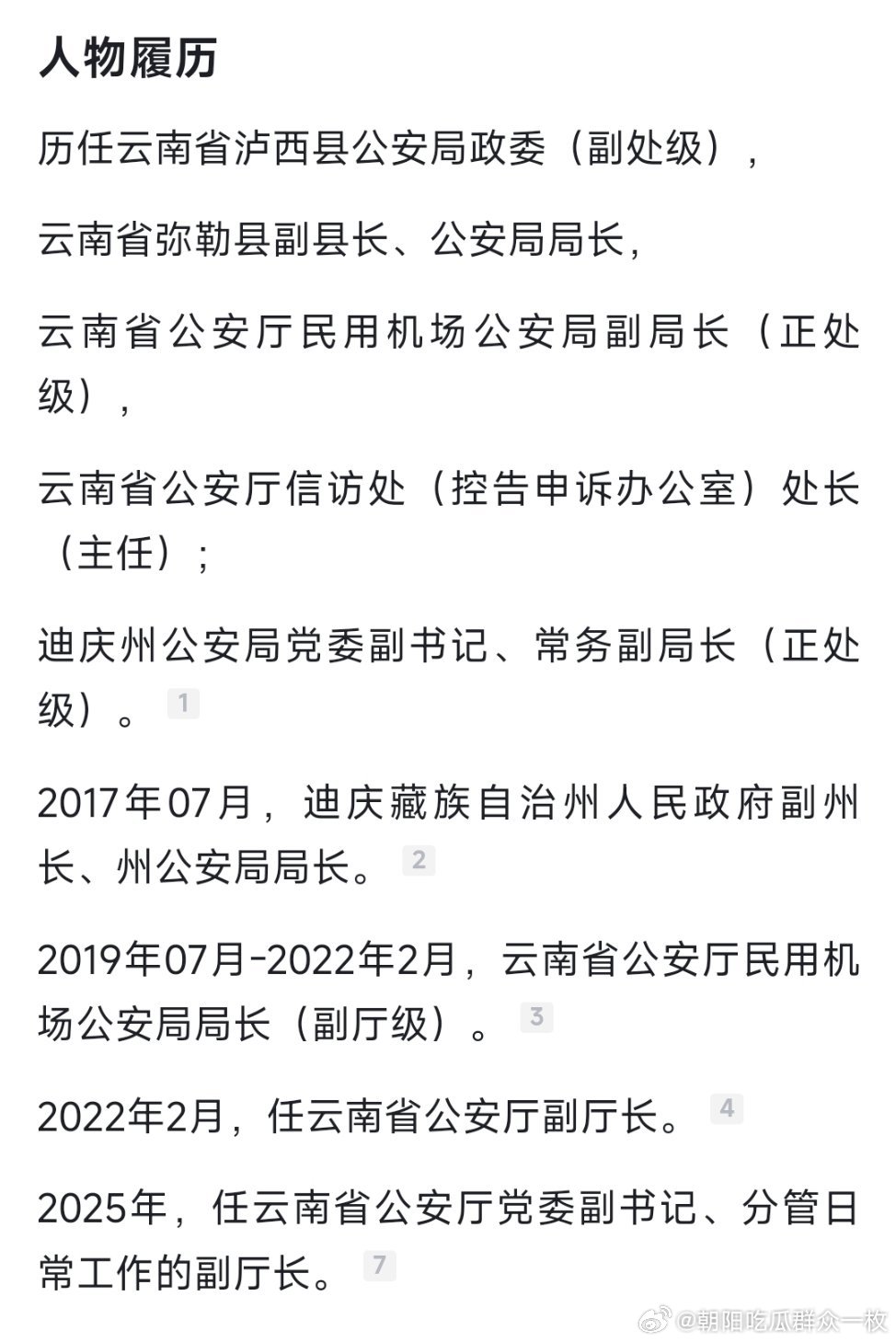Open reference 7 after 2025年 entry

[x=379, y=1265]
